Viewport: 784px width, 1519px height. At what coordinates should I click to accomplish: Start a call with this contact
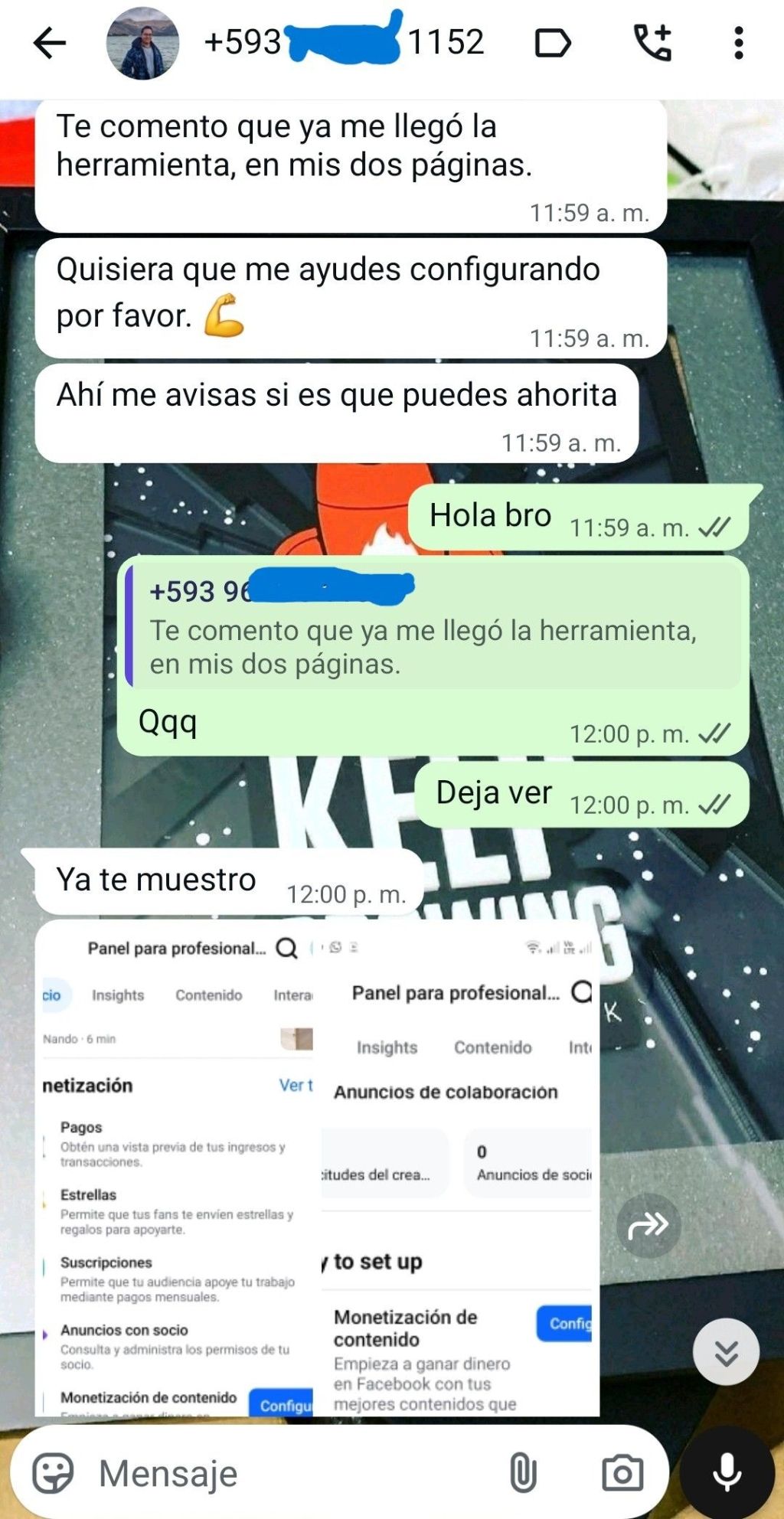point(652,43)
